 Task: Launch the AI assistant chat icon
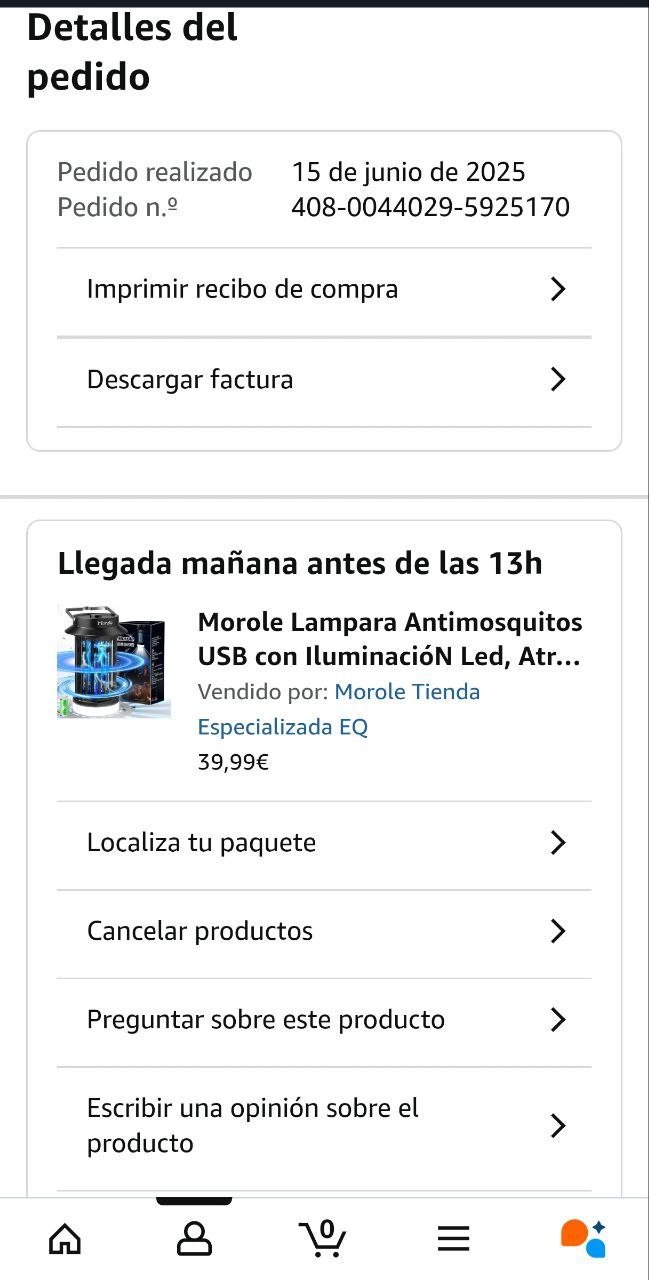583,1239
